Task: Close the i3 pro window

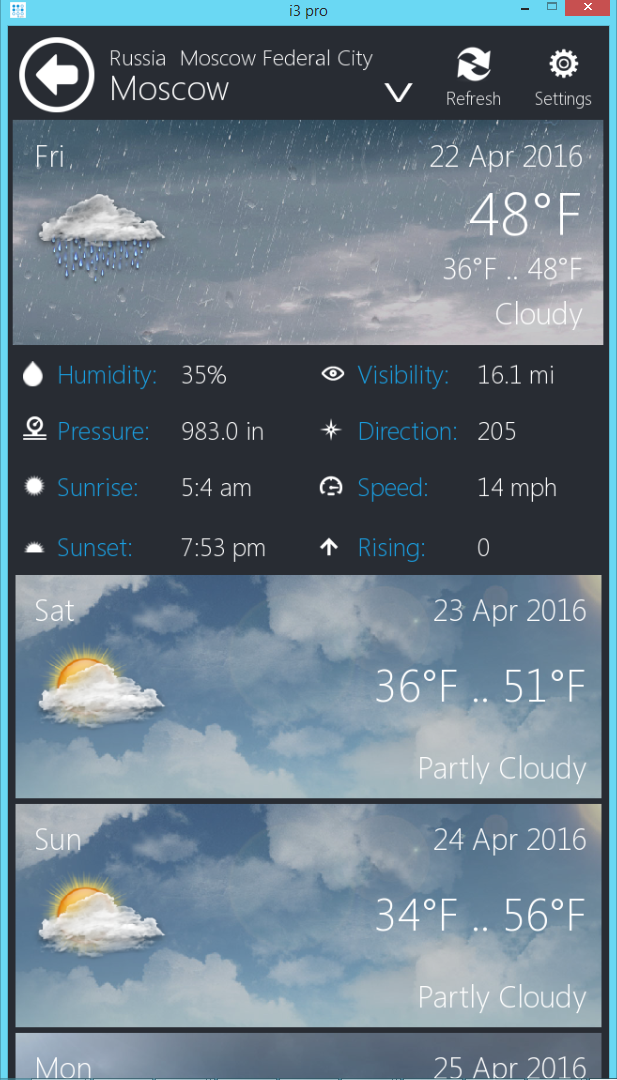Action: pos(591,8)
